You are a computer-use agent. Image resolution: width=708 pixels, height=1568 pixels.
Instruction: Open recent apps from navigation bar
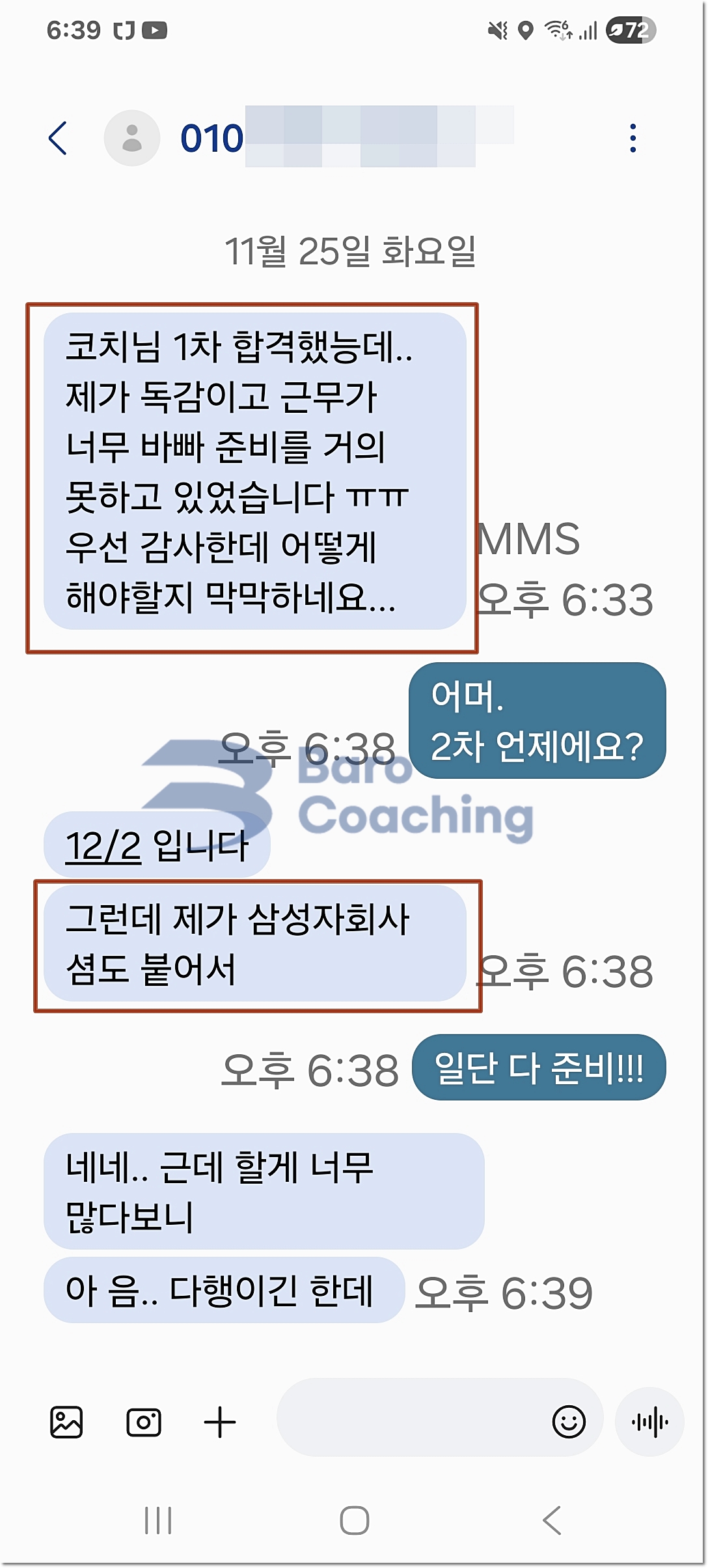(158, 1520)
